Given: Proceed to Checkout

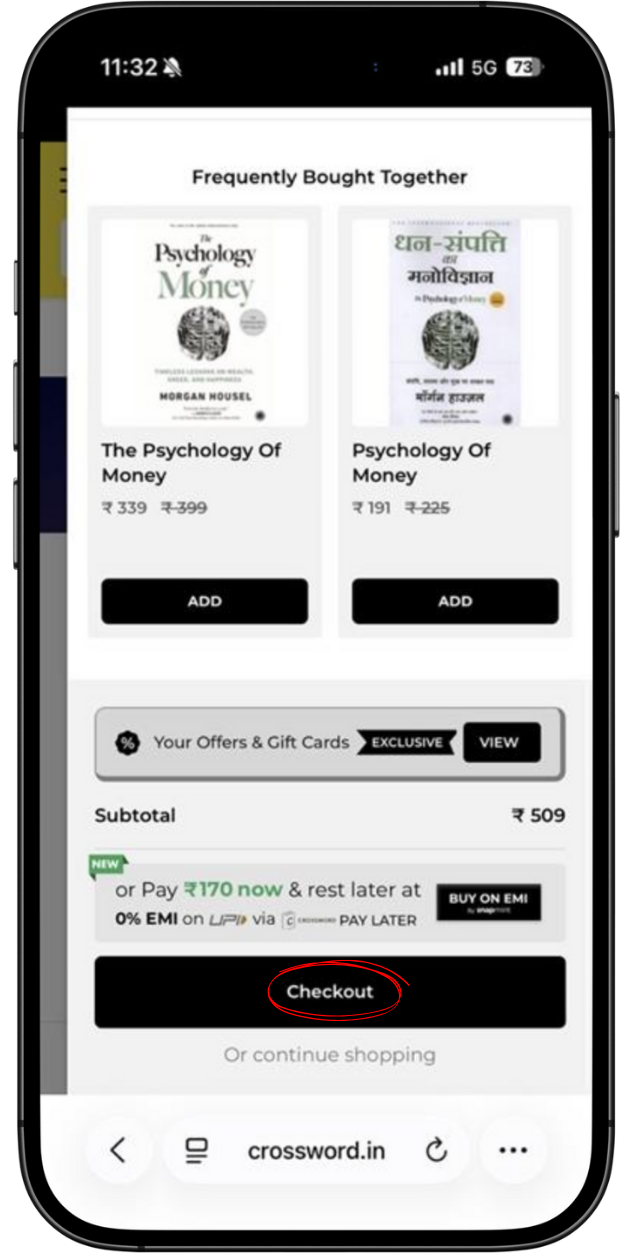Looking at the screenshot, I should 329,991.
